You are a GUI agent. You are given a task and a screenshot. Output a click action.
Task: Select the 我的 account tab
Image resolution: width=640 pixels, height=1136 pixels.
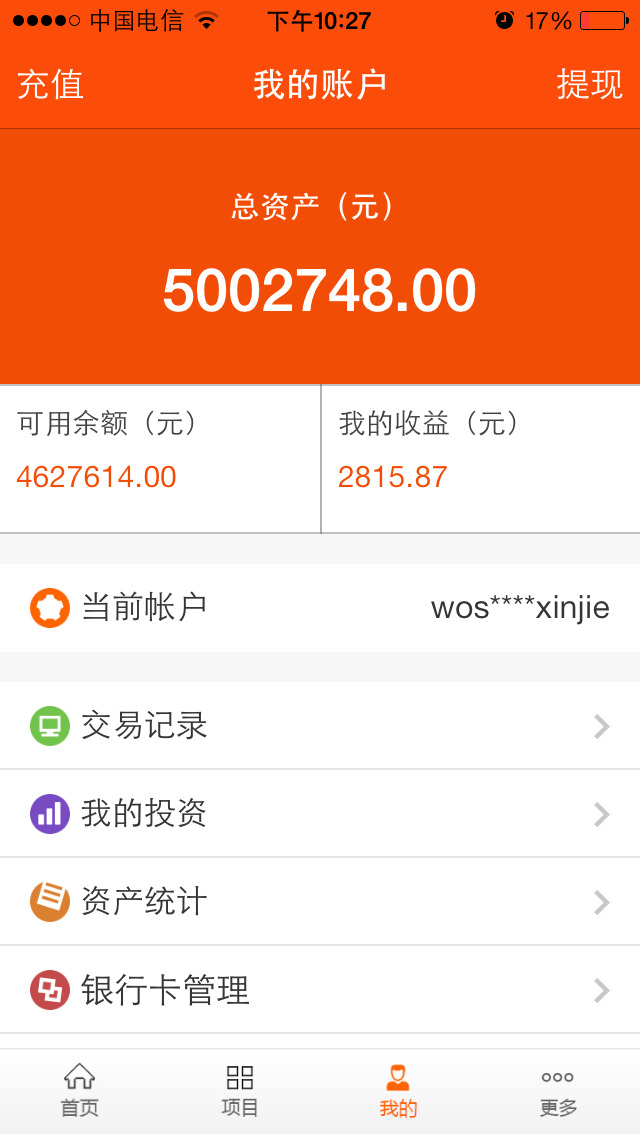[x=398, y=1091]
